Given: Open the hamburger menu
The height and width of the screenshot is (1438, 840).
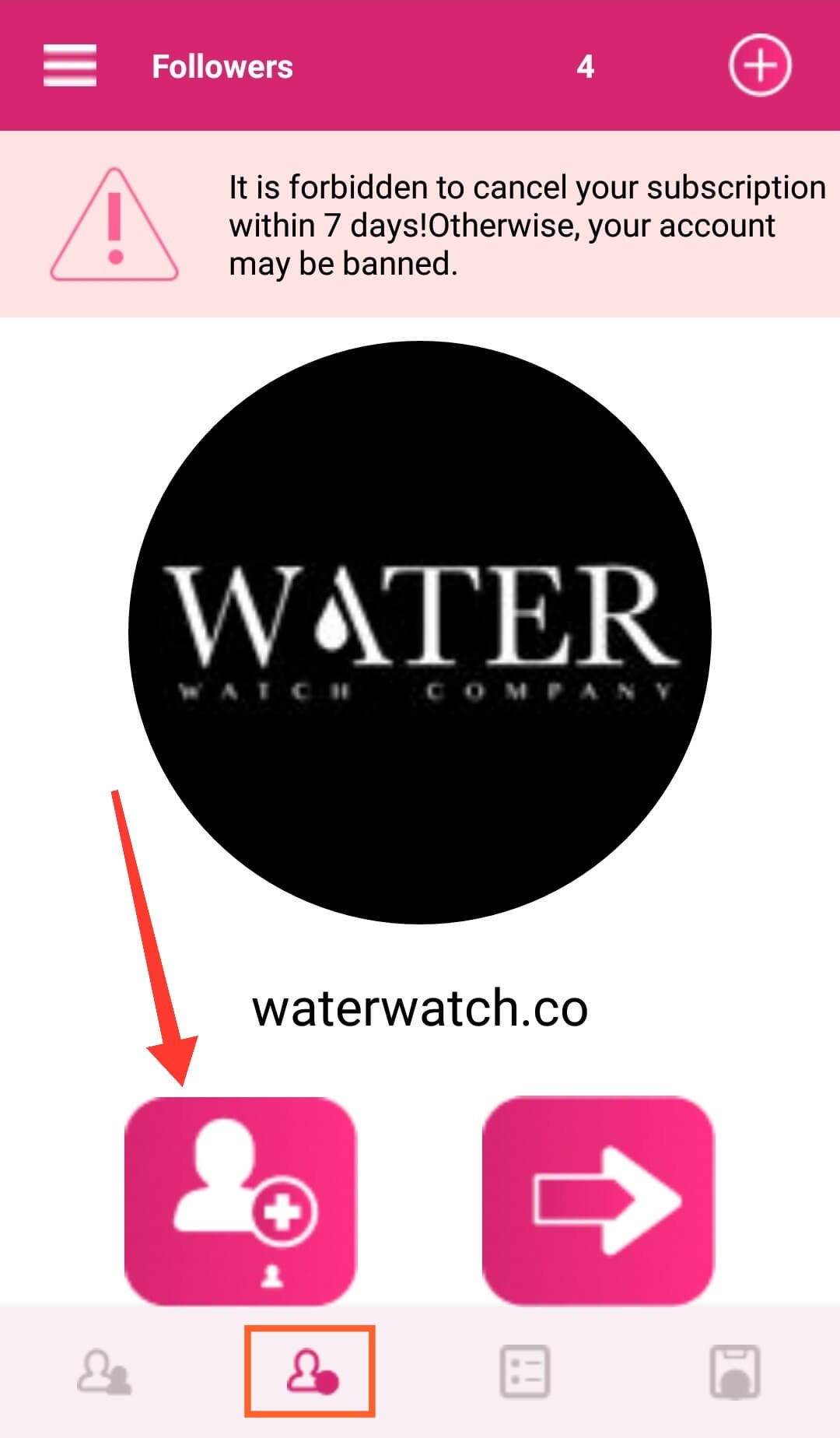Looking at the screenshot, I should pyautogui.click(x=70, y=65).
